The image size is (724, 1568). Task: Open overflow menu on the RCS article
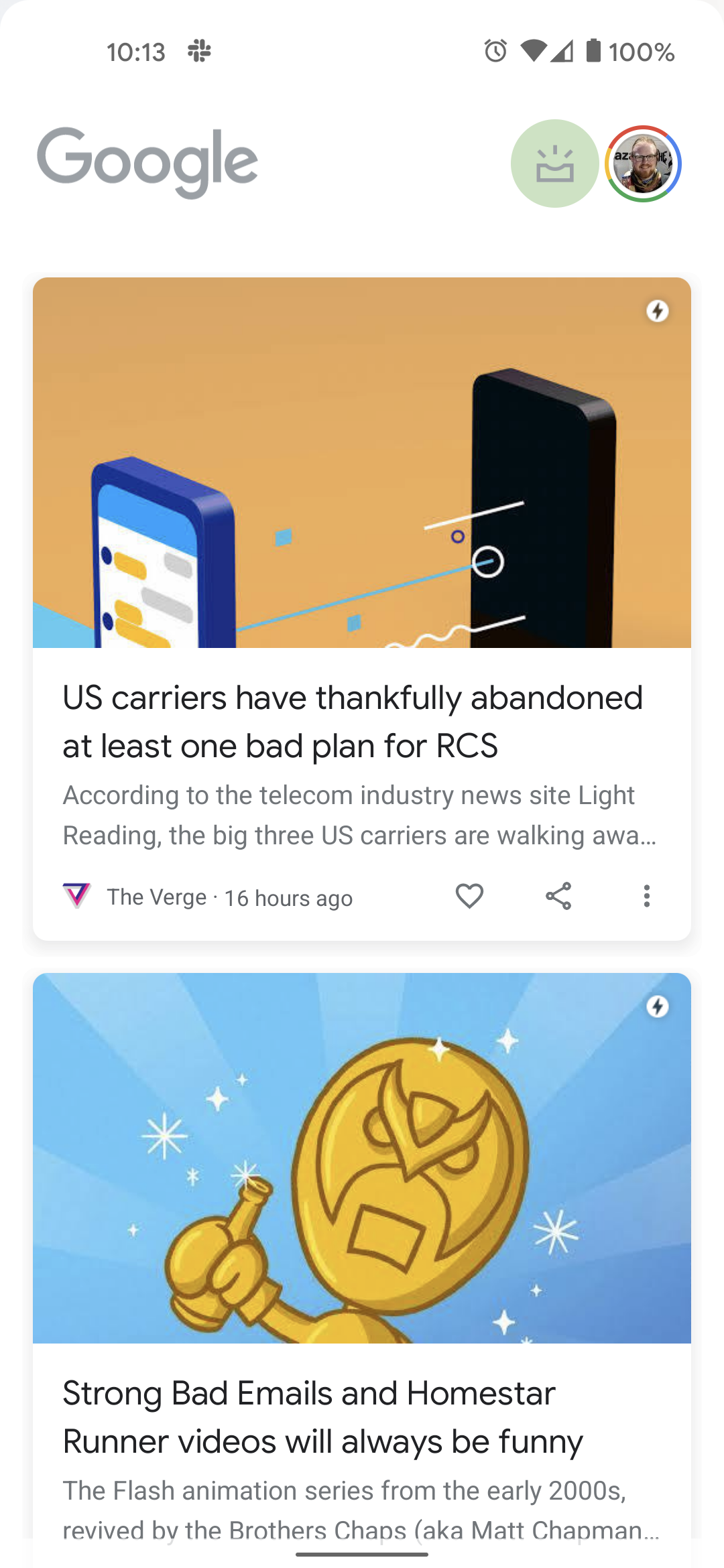point(646,896)
